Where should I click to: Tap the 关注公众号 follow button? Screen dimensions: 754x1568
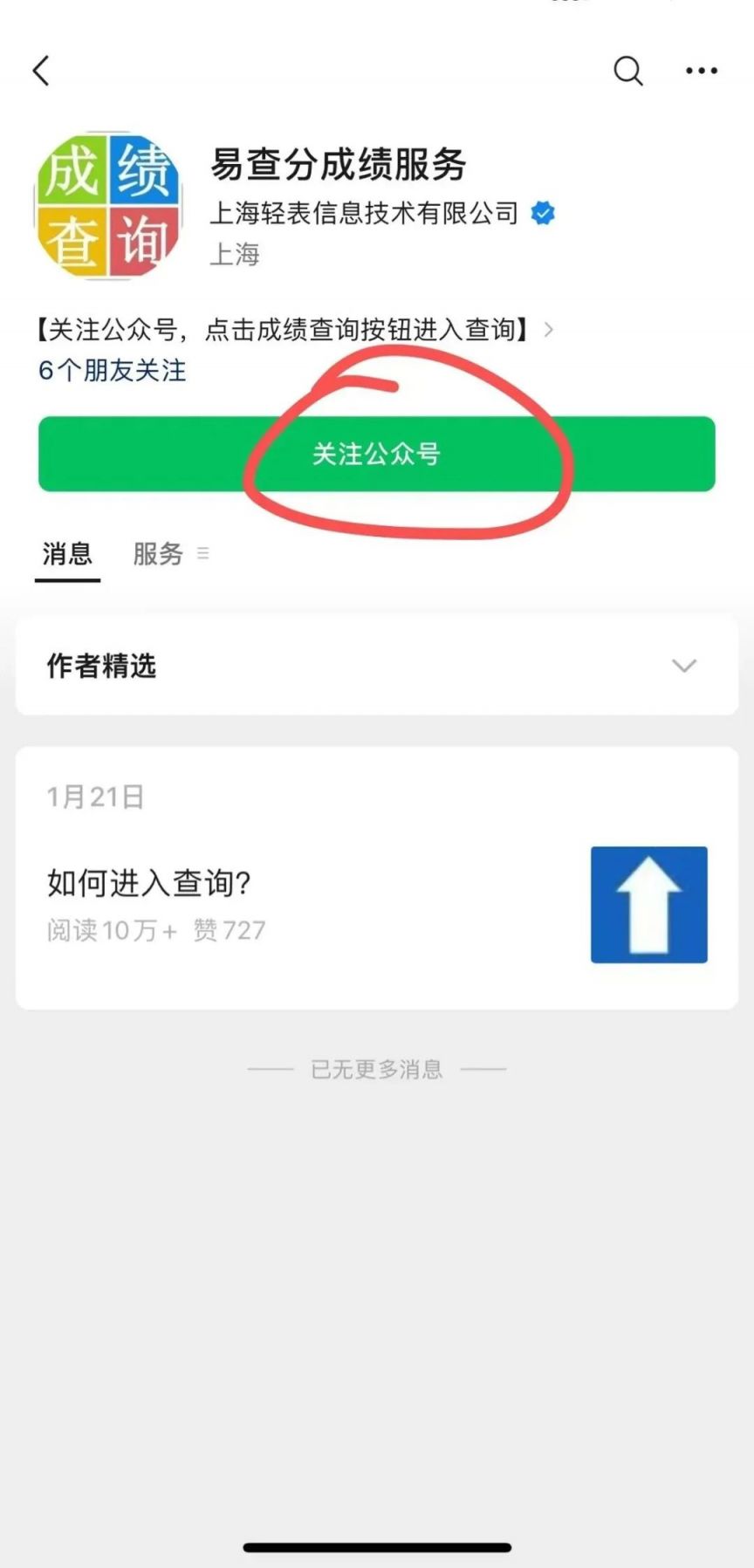coord(376,454)
